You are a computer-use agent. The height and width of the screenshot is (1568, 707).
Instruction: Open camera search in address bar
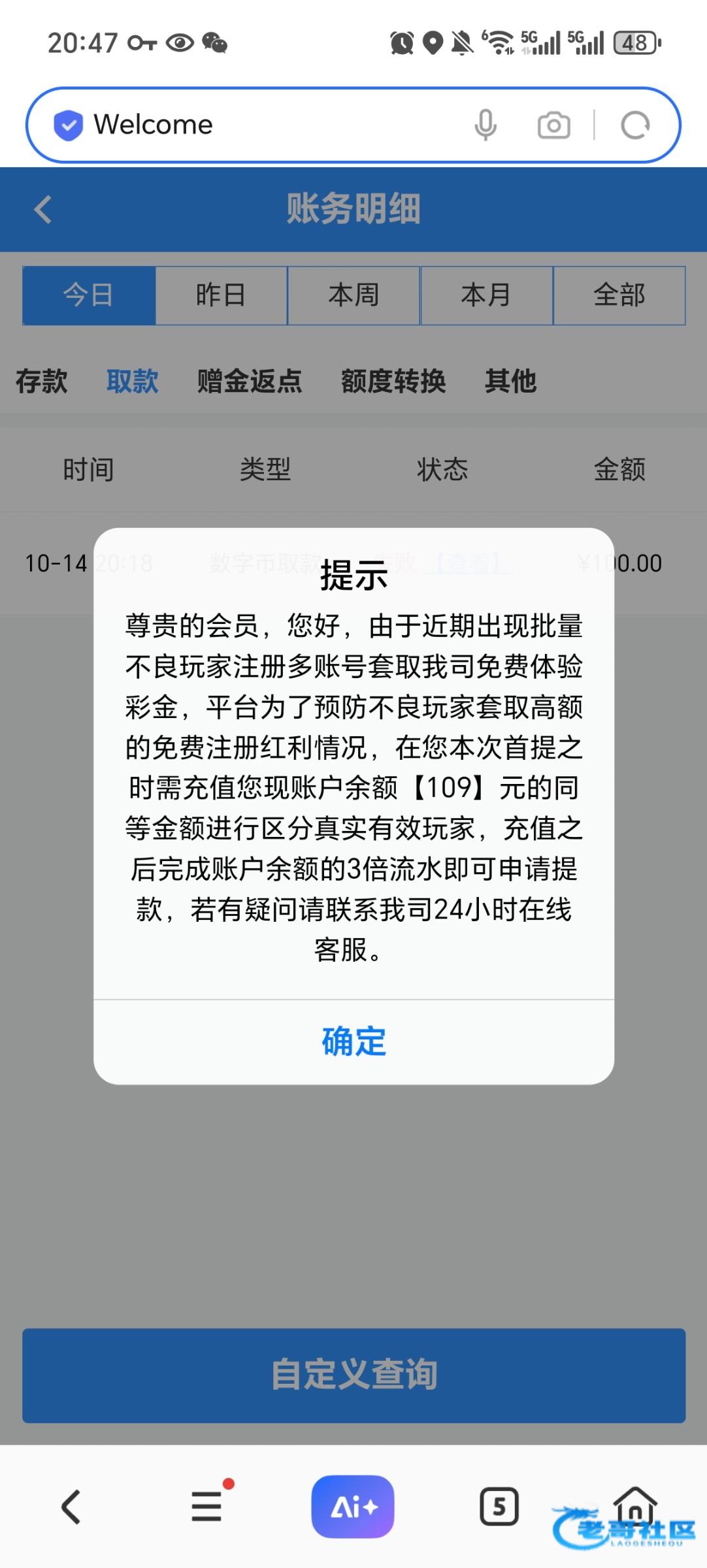point(553,125)
